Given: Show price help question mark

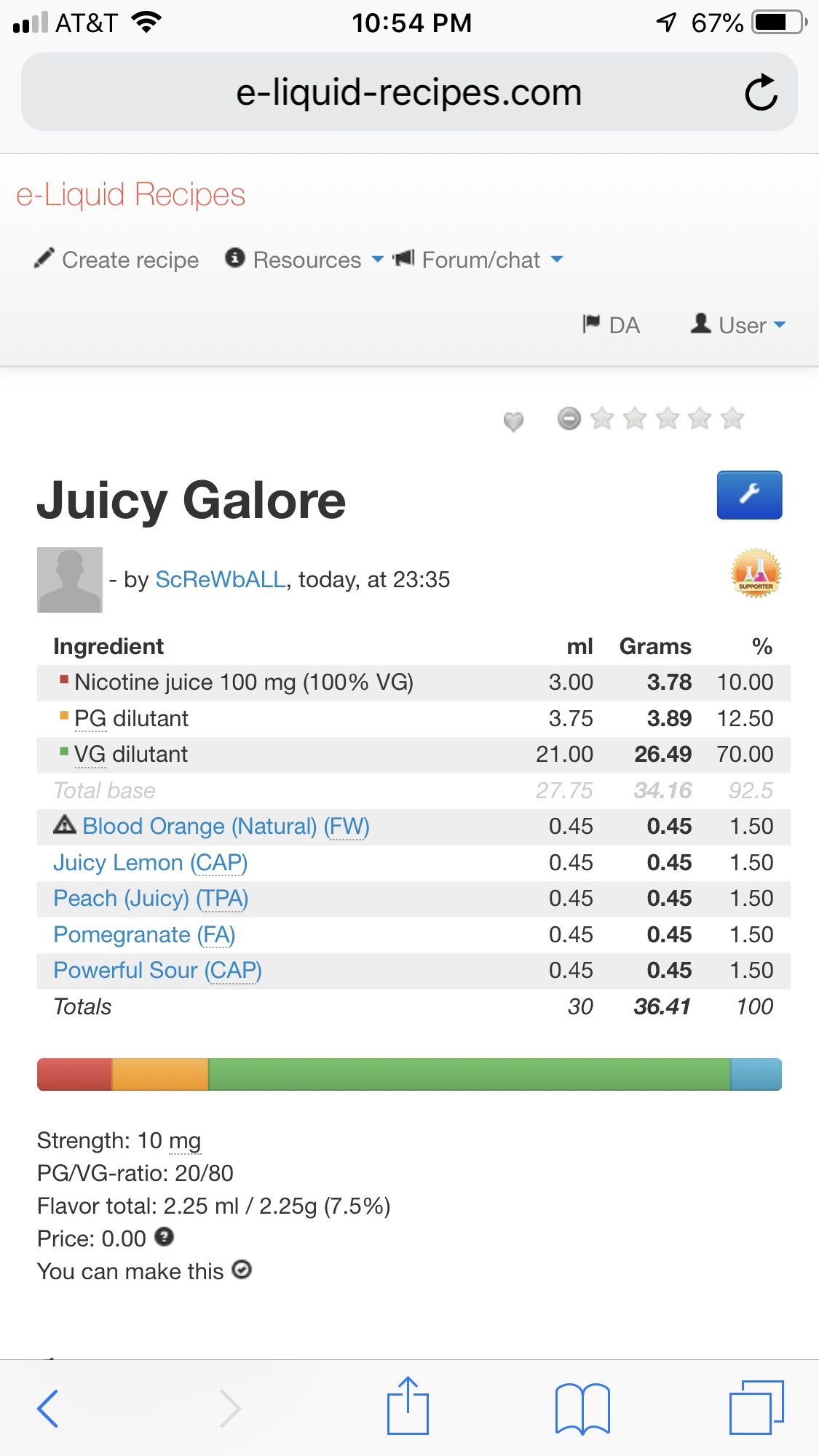Looking at the screenshot, I should 165,1236.
